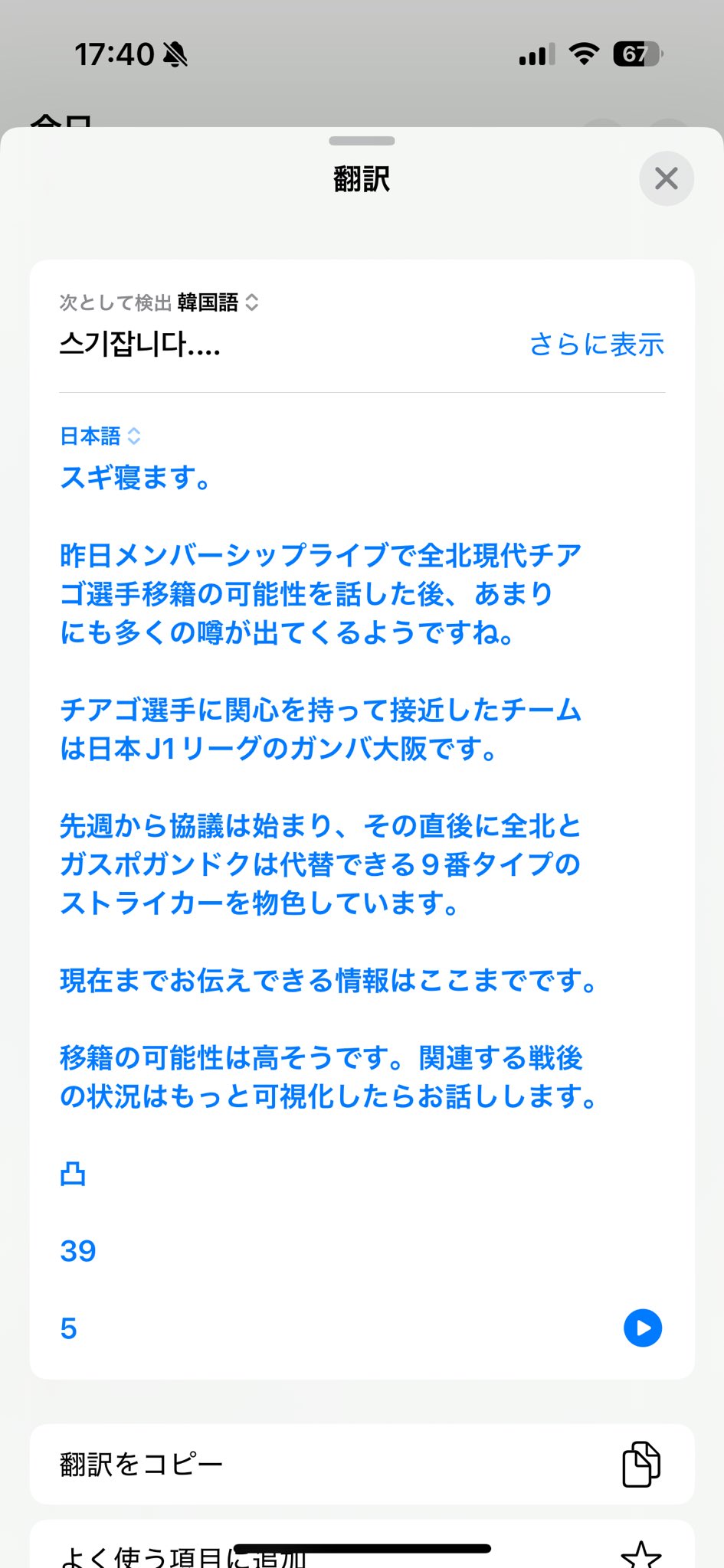
Task: Tap さらに表示 to show more text
Action: tap(597, 345)
